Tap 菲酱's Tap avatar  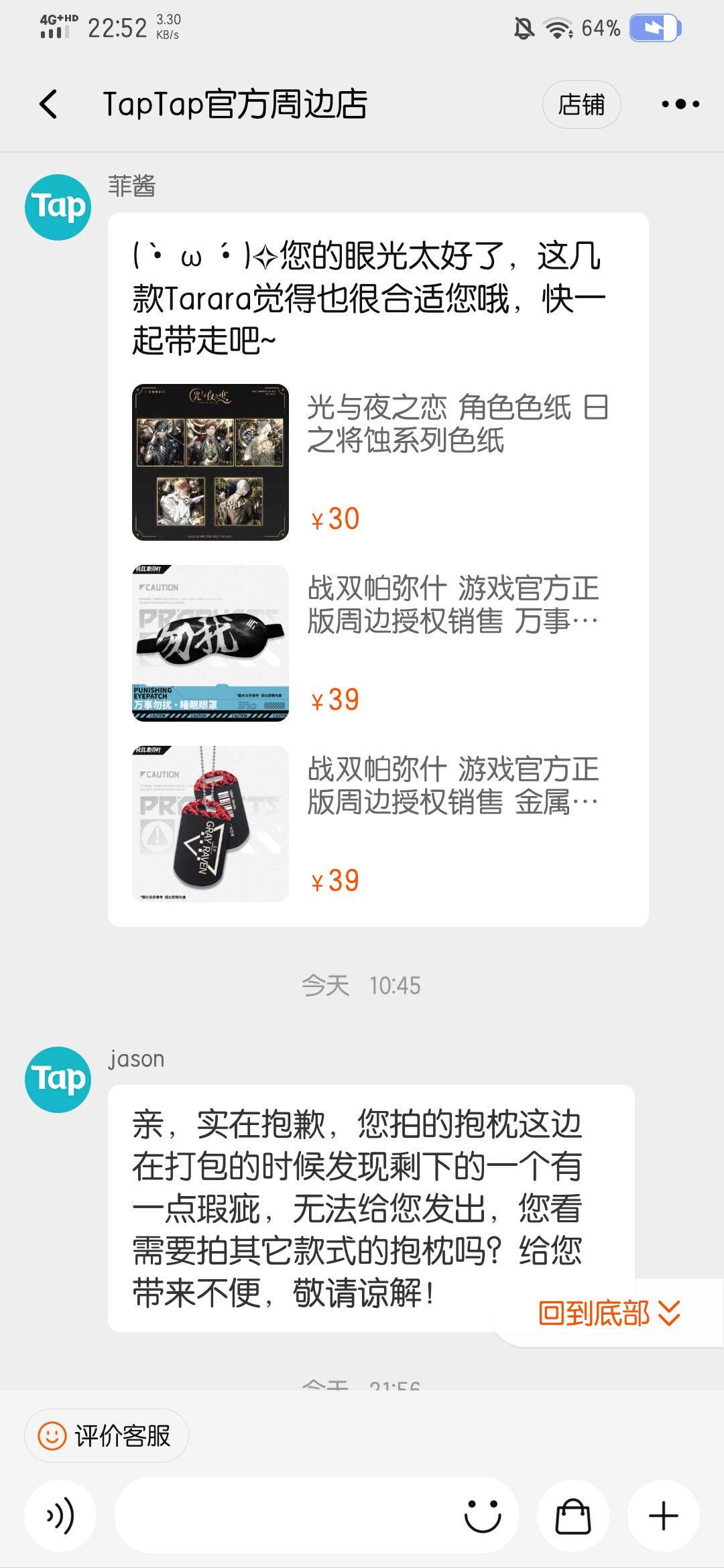[58, 207]
